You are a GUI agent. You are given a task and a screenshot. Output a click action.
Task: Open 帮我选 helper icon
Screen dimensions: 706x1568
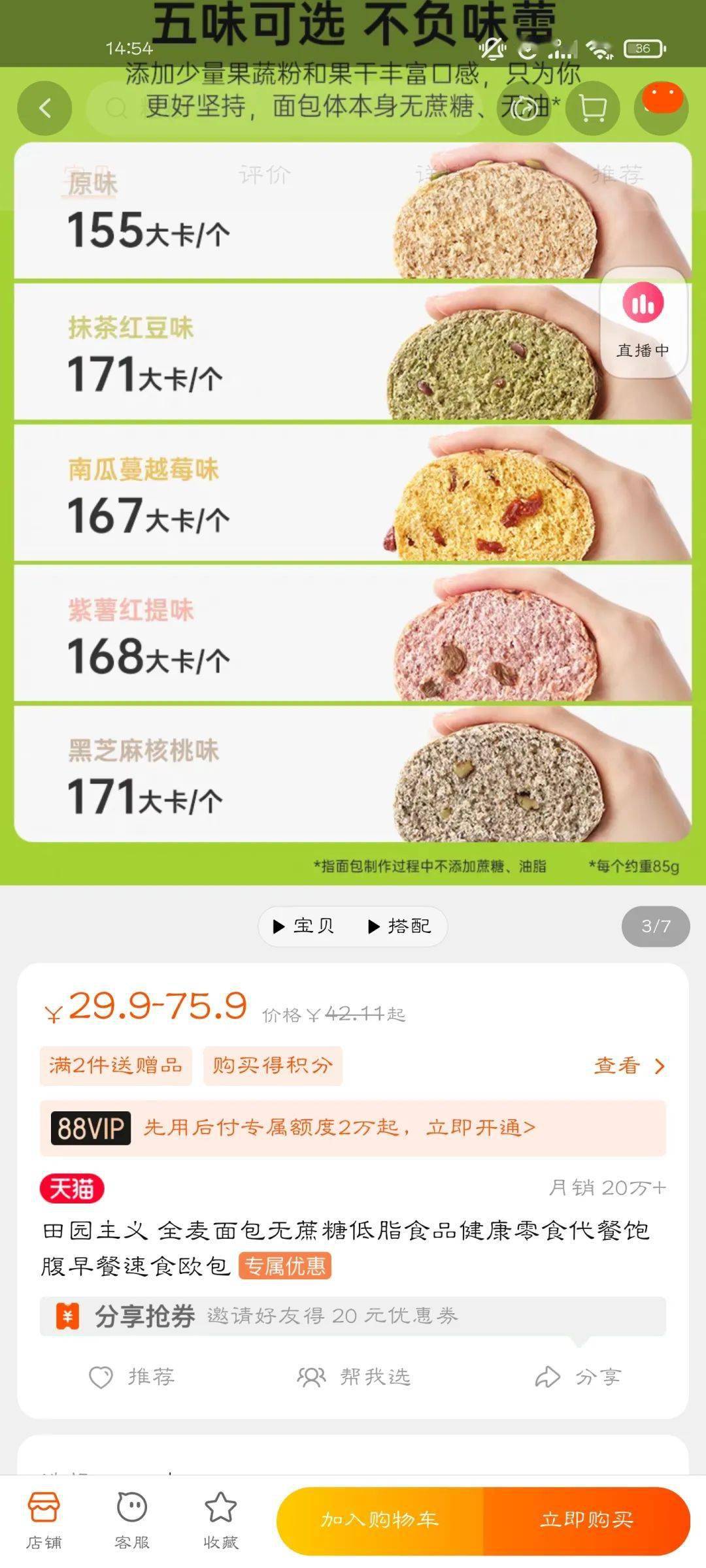[312, 1377]
